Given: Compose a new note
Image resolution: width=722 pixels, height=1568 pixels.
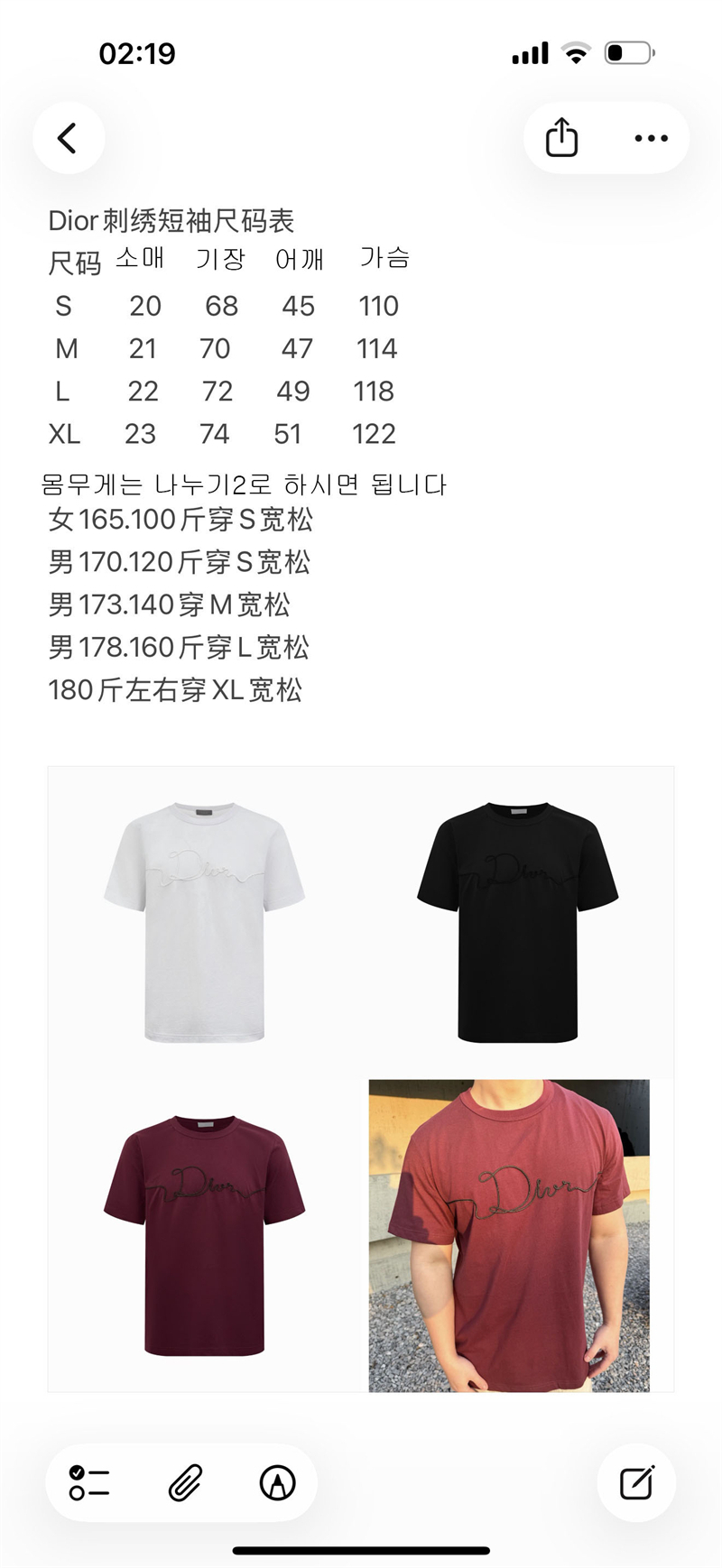Looking at the screenshot, I should click(x=636, y=1482).
